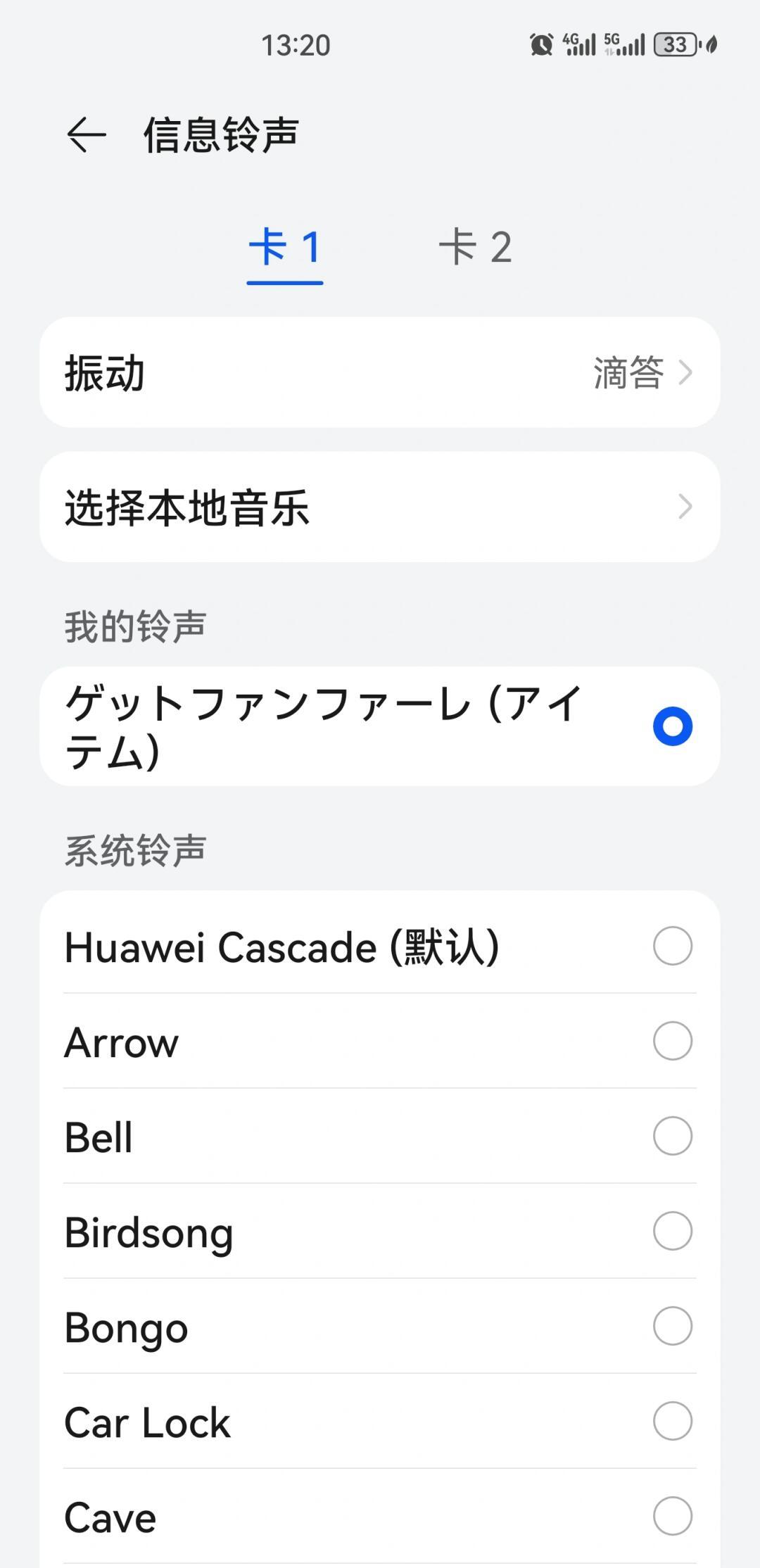
Task: Open 选择本地音乐 to pick local music
Action: [x=380, y=508]
